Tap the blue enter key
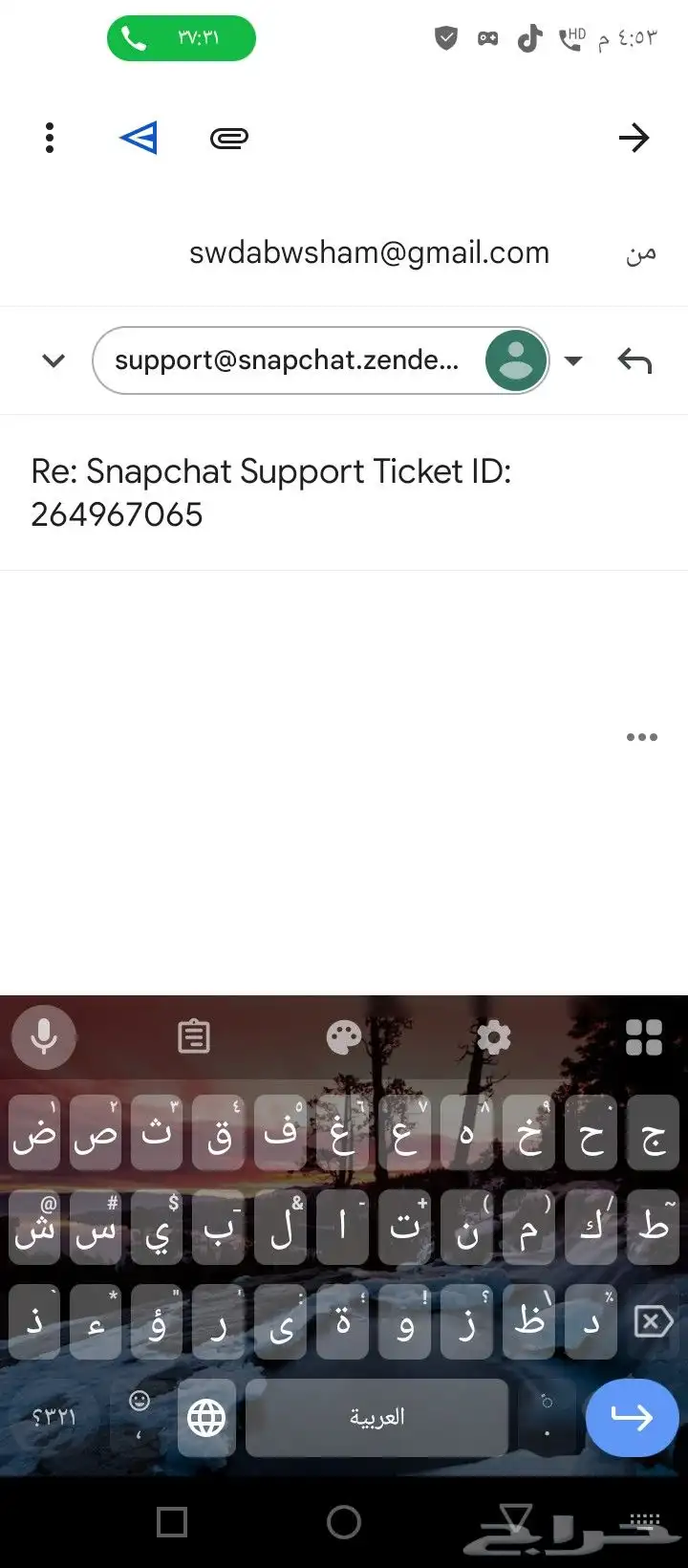The image size is (688, 1568). [632, 1418]
